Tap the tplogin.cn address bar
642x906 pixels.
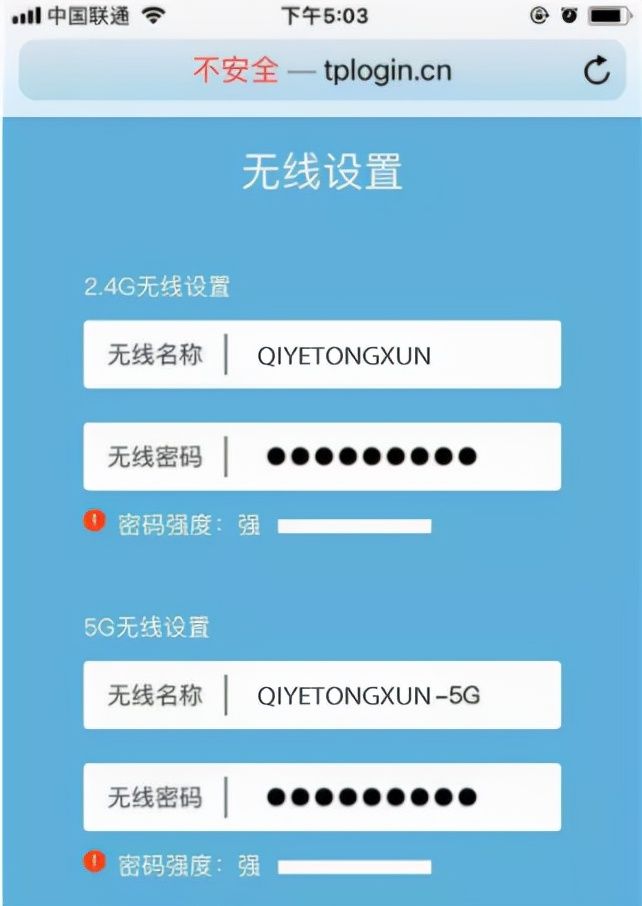pos(322,71)
